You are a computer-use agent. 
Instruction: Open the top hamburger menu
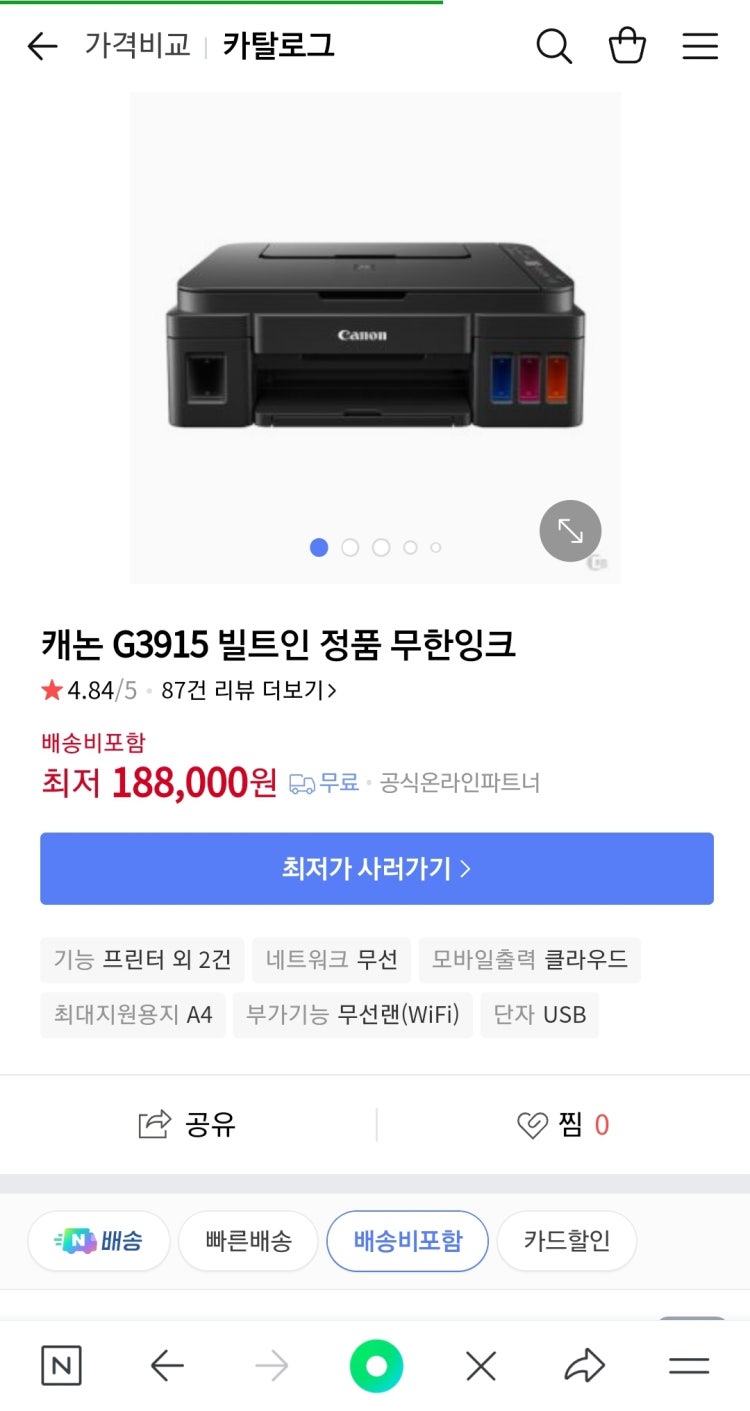(701, 46)
